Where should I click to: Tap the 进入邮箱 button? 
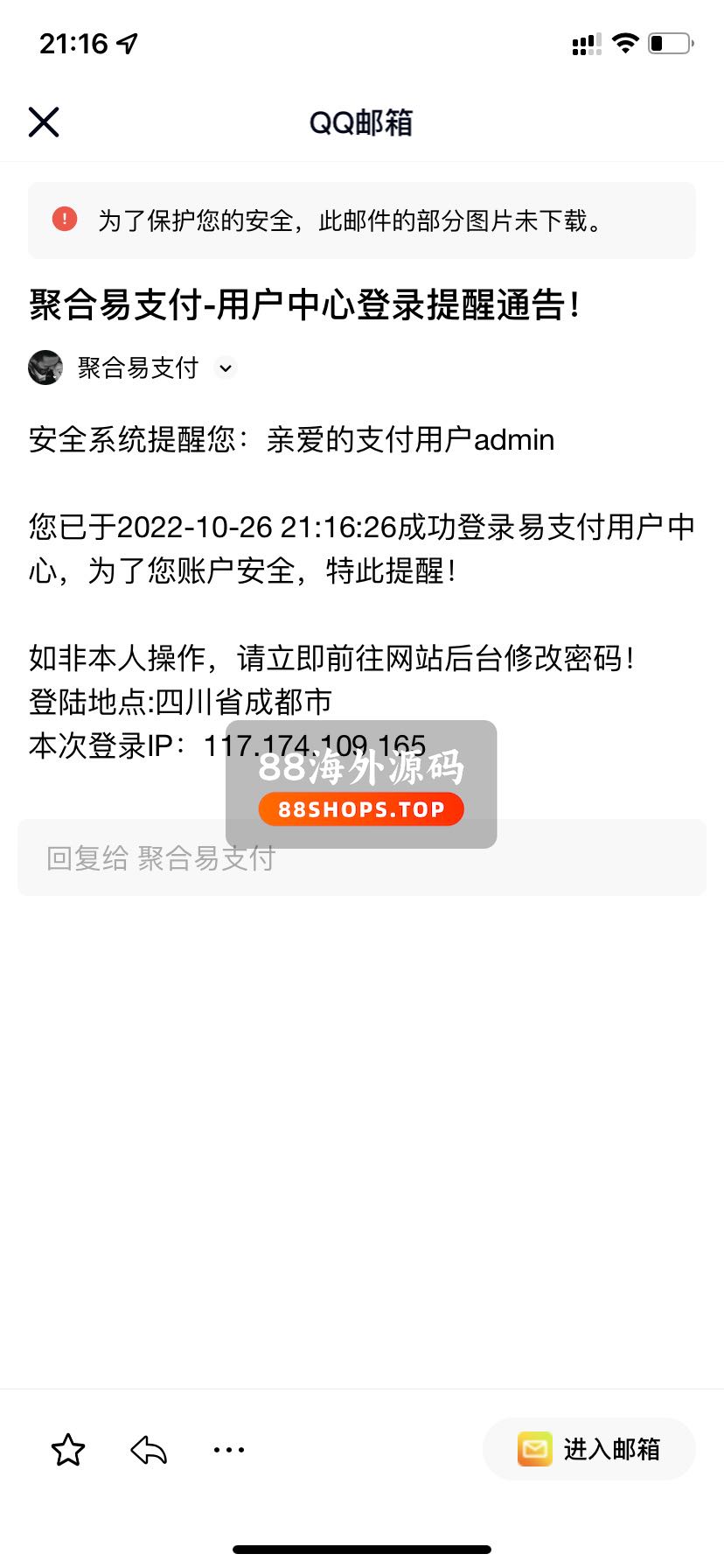(589, 1450)
